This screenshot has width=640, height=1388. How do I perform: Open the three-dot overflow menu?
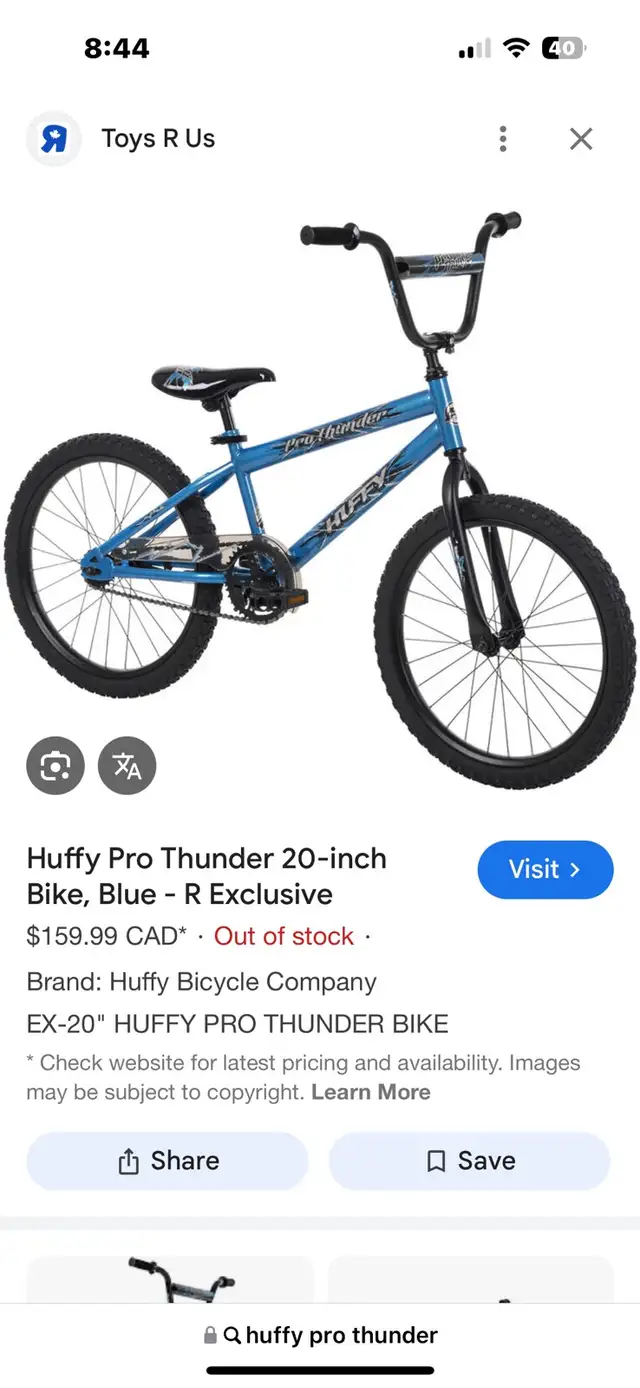(x=503, y=139)
